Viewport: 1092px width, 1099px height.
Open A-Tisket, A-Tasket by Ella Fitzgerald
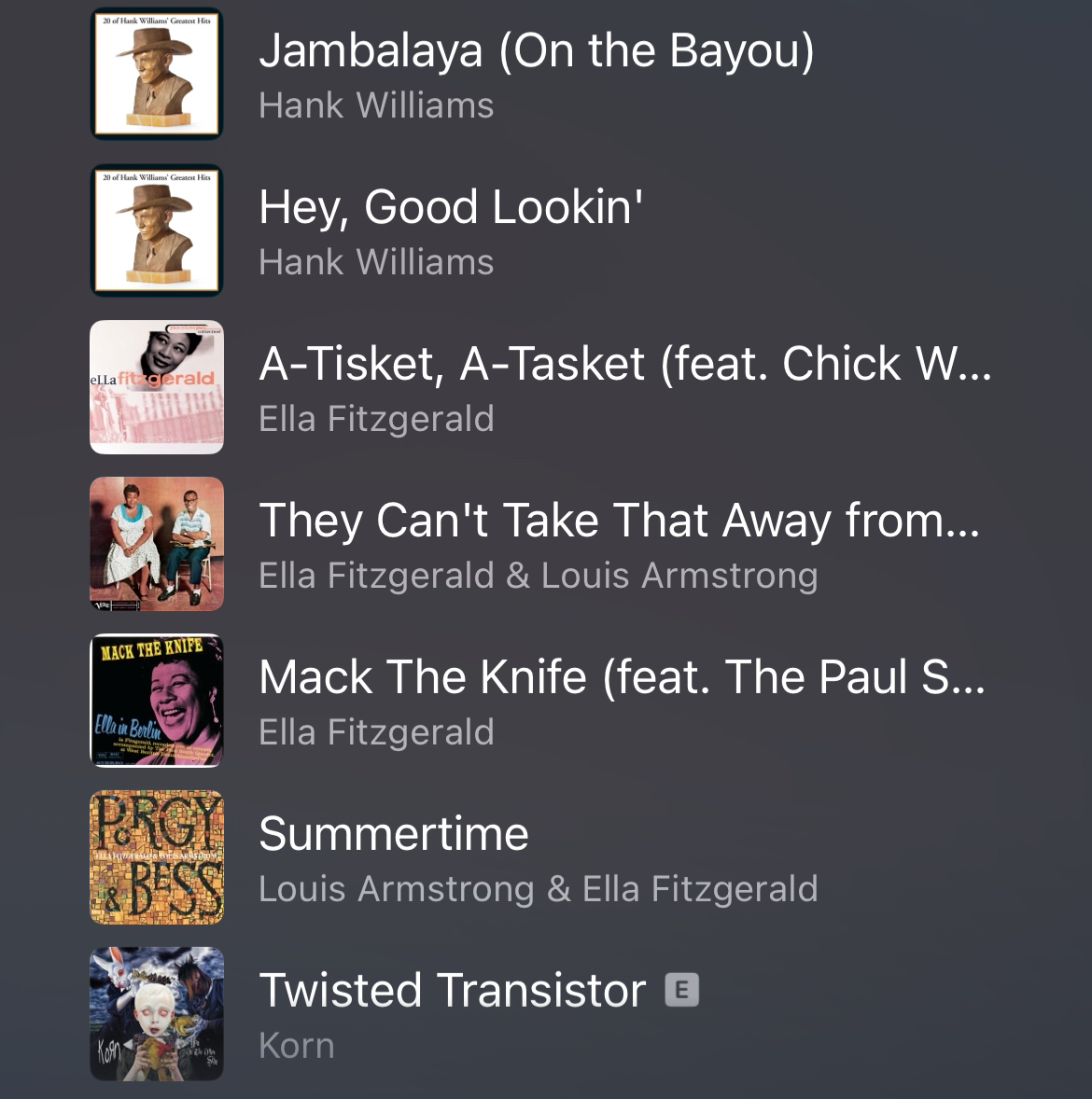tap(623, 388)
